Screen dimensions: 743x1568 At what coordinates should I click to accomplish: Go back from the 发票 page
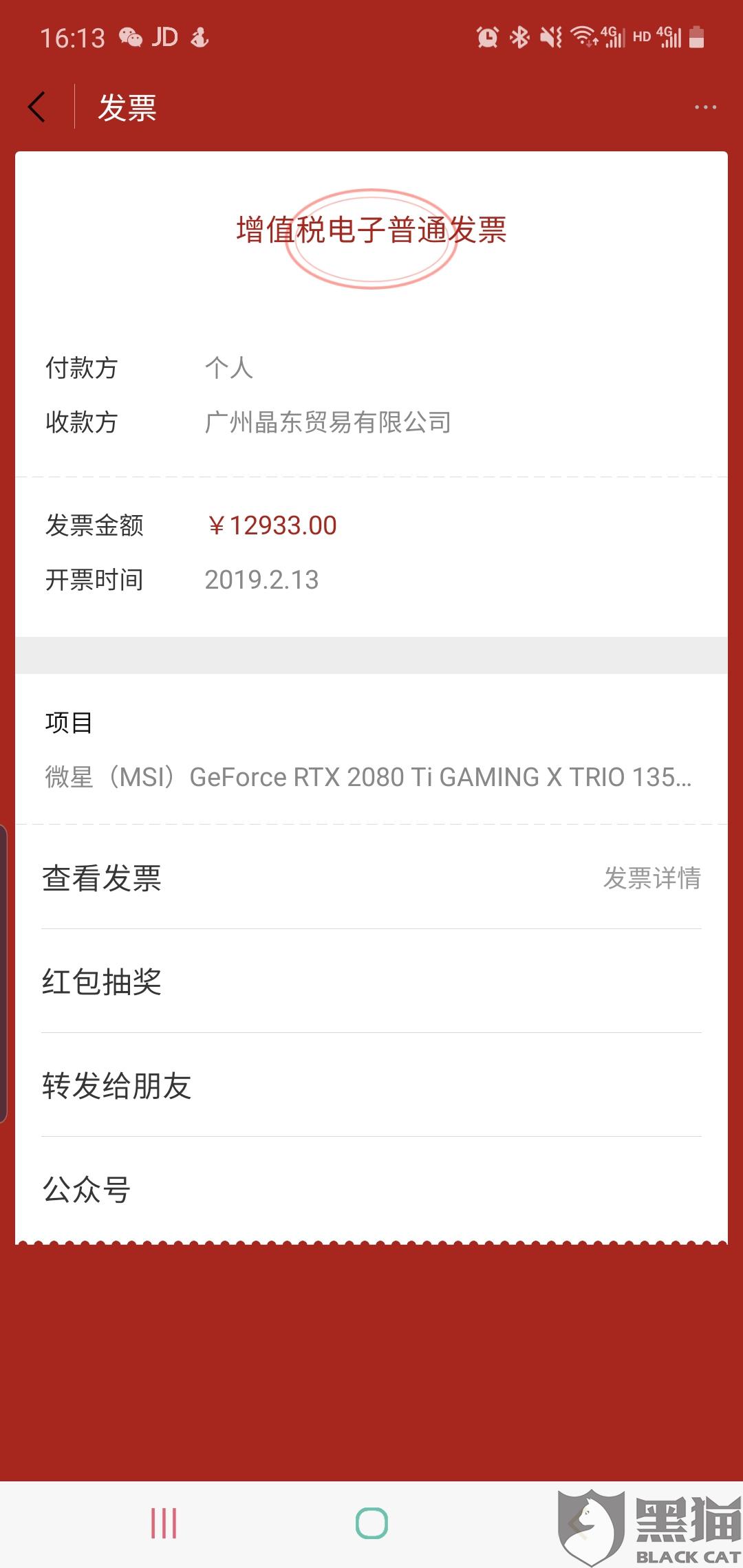tap(37, 107)
